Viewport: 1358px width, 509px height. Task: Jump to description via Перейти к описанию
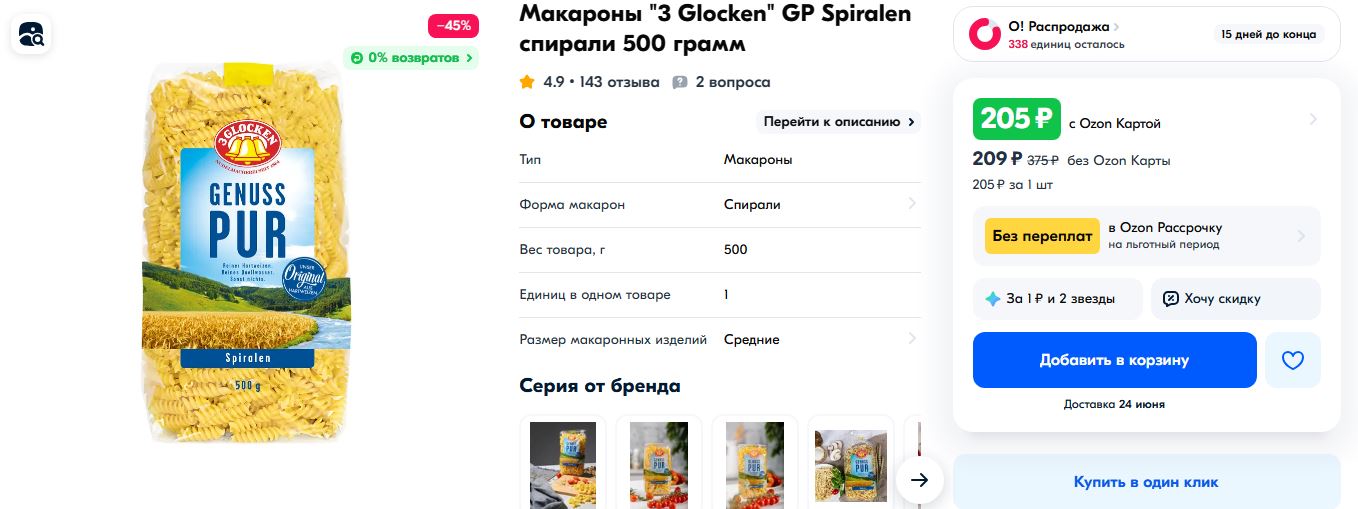pyautogui.click(x=838, y=122)
